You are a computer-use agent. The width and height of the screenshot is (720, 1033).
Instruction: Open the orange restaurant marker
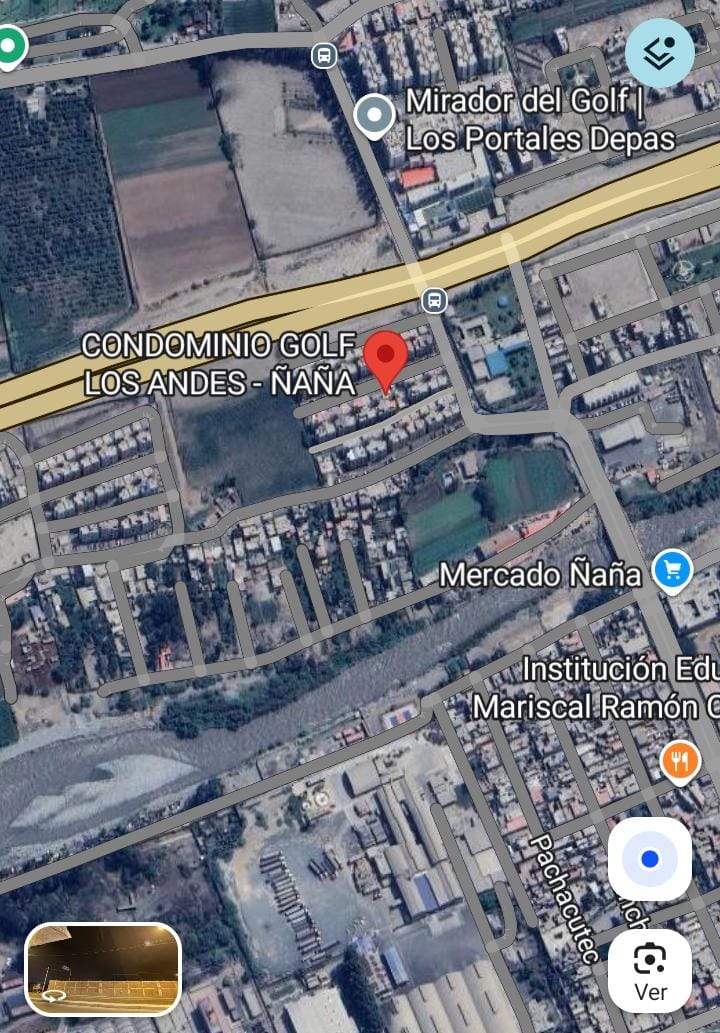pos(680,762)
